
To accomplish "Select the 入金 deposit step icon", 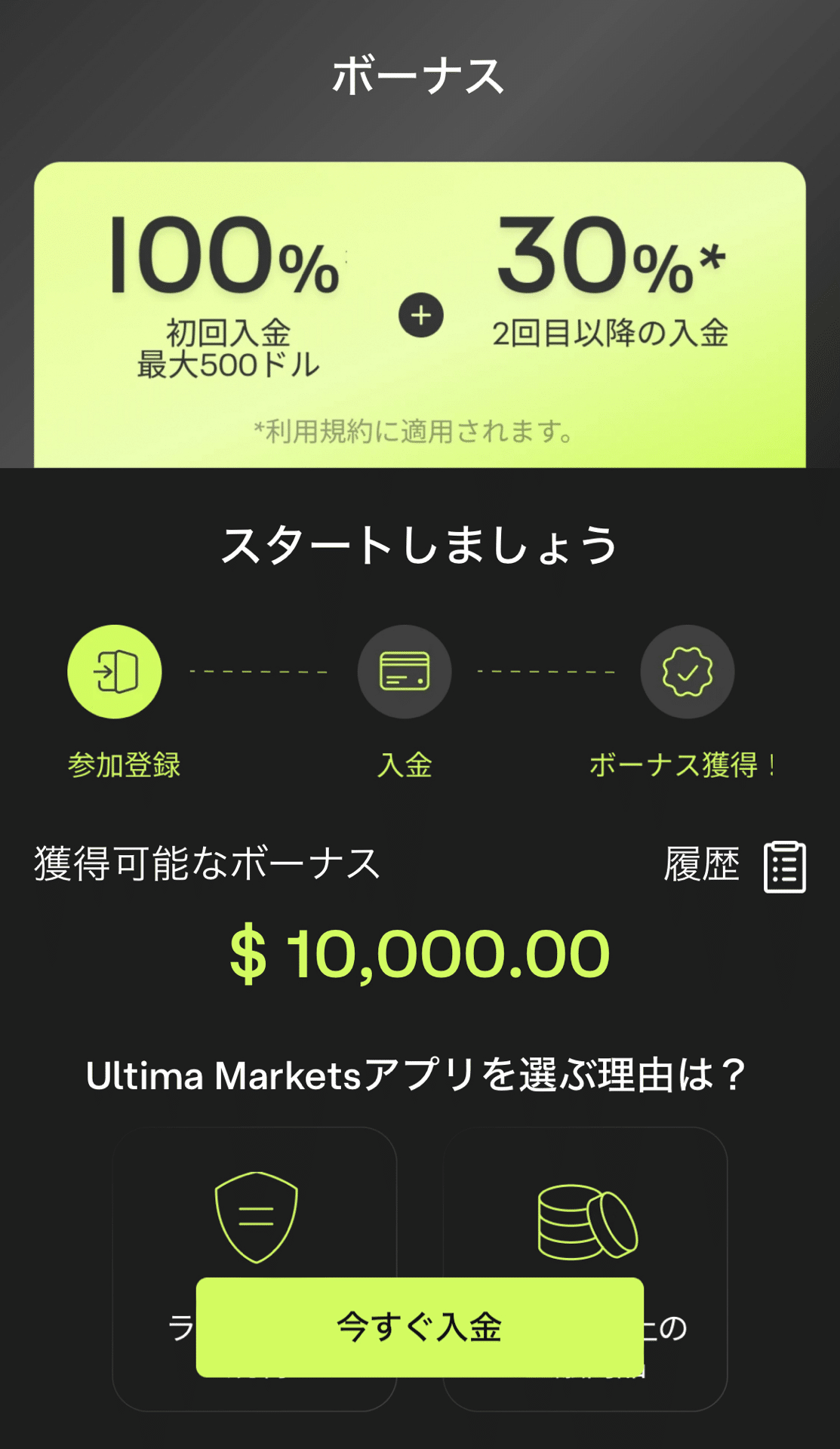I will click(x=405, y=672).
